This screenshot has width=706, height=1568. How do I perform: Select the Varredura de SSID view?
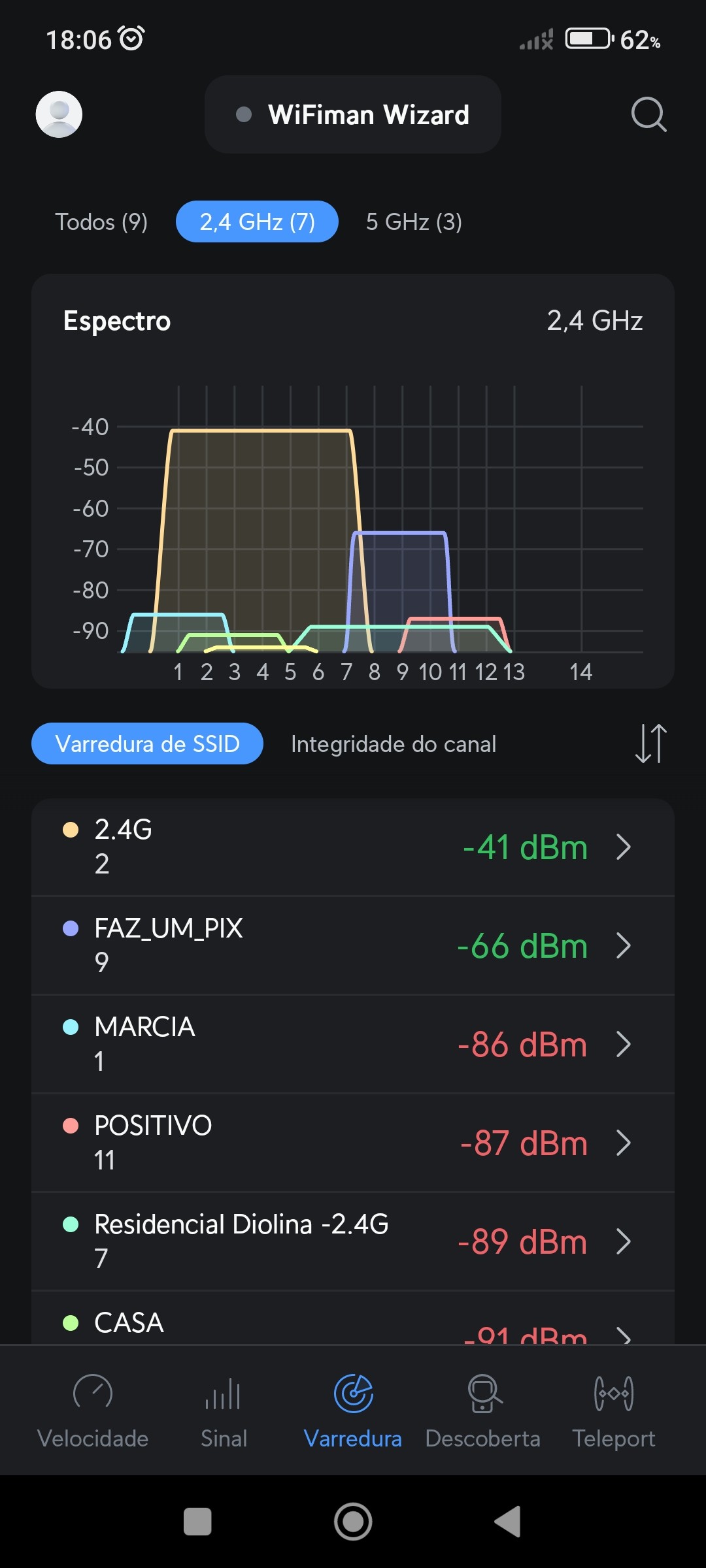[x=147, y=743]
